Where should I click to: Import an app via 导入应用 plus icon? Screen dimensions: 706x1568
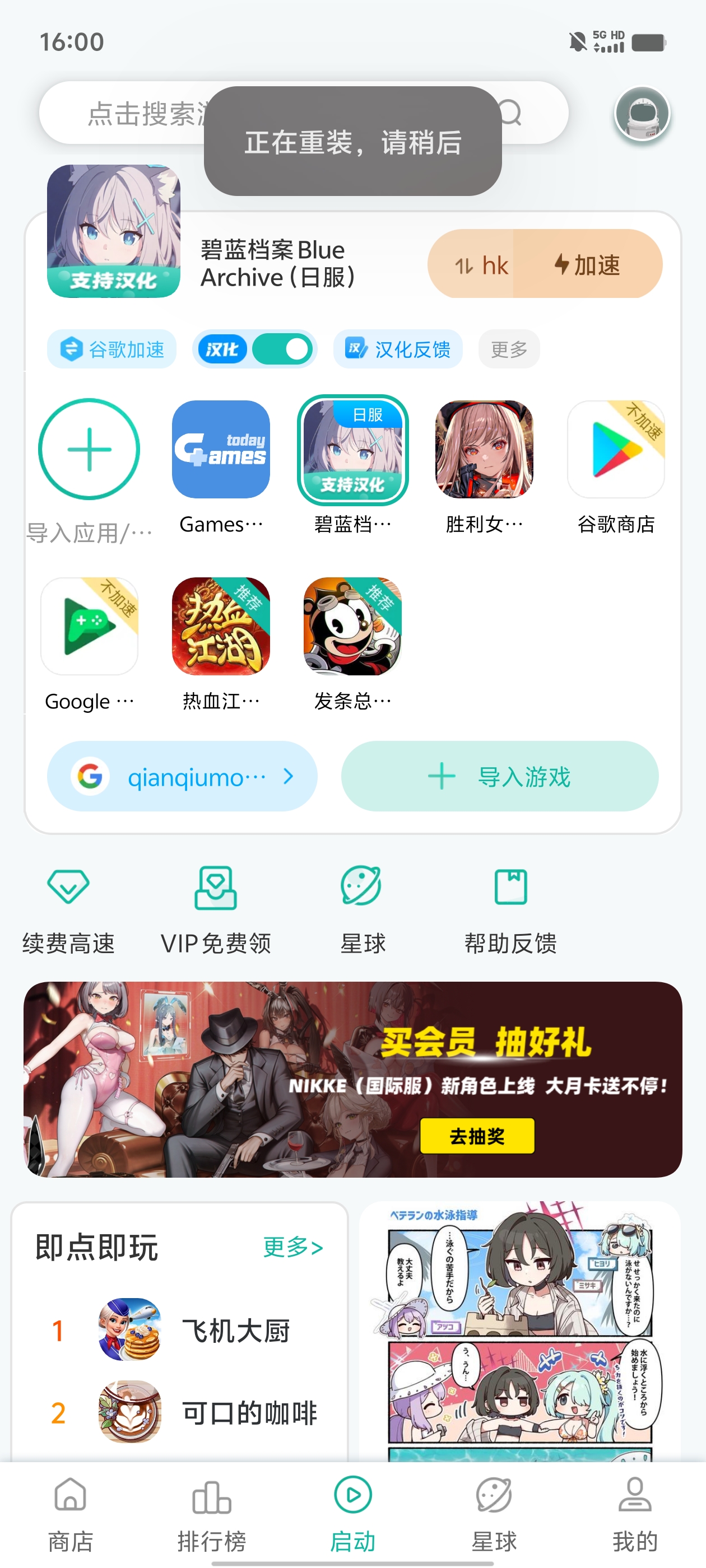pyautogui.click(x=89, y=450)
